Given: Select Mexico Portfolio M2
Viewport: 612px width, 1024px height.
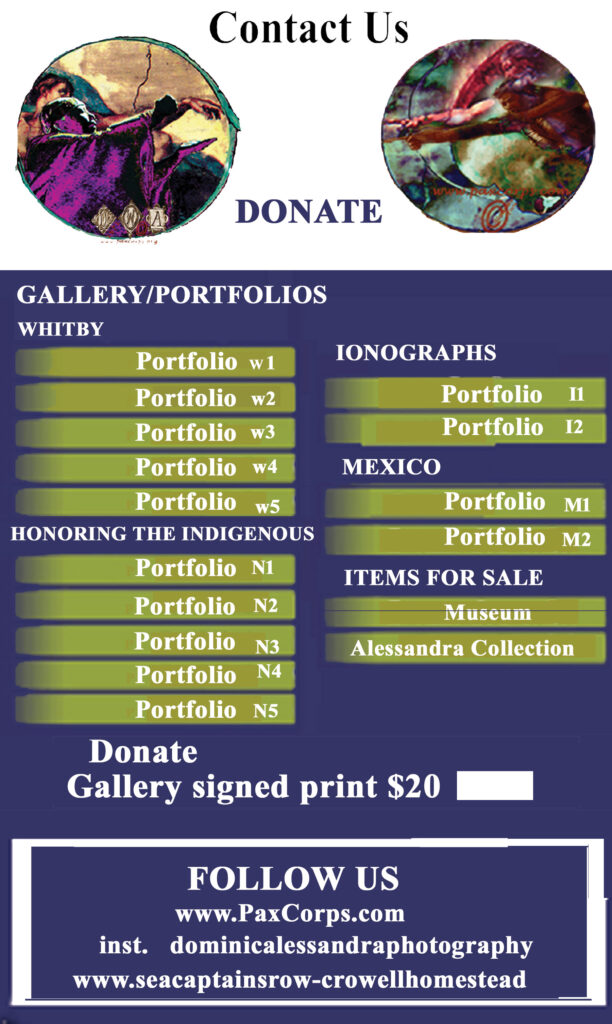Looking at the screenshot, I should pyautogui.click(x=466, y=539).
